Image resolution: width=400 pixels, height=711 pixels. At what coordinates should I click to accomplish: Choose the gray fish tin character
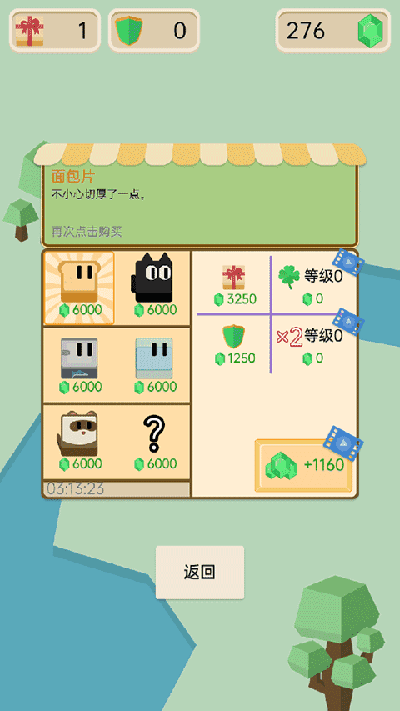pos(79,365)
